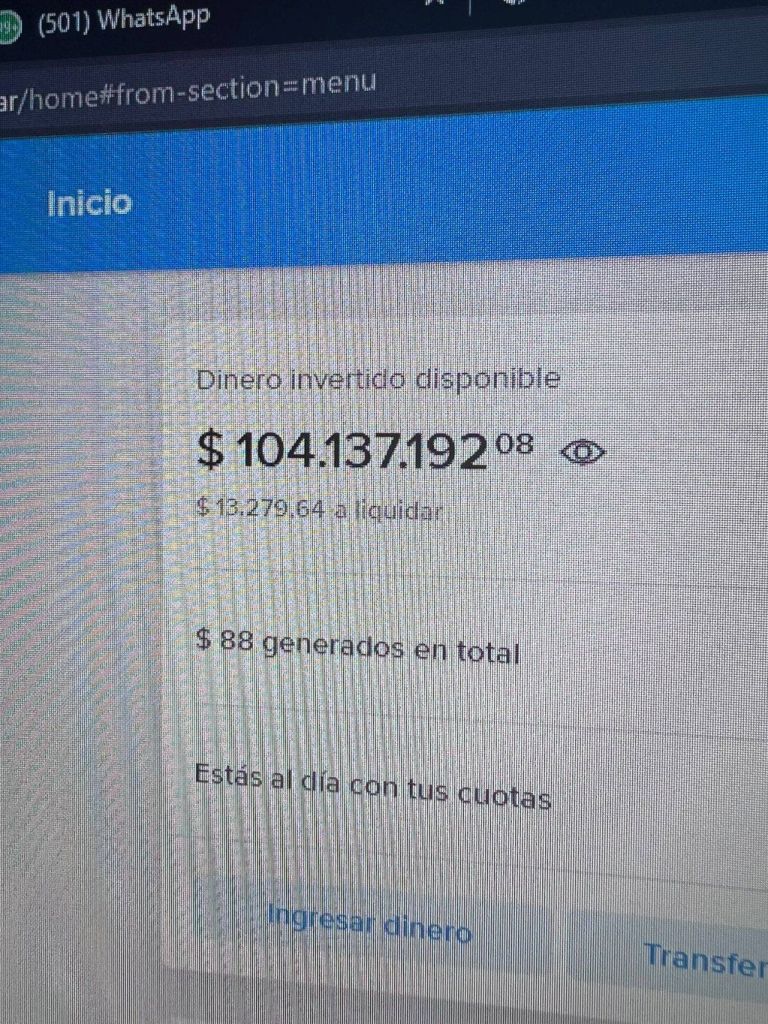
Task: Select the browser address bar
Action: click(x=190, y=88)
